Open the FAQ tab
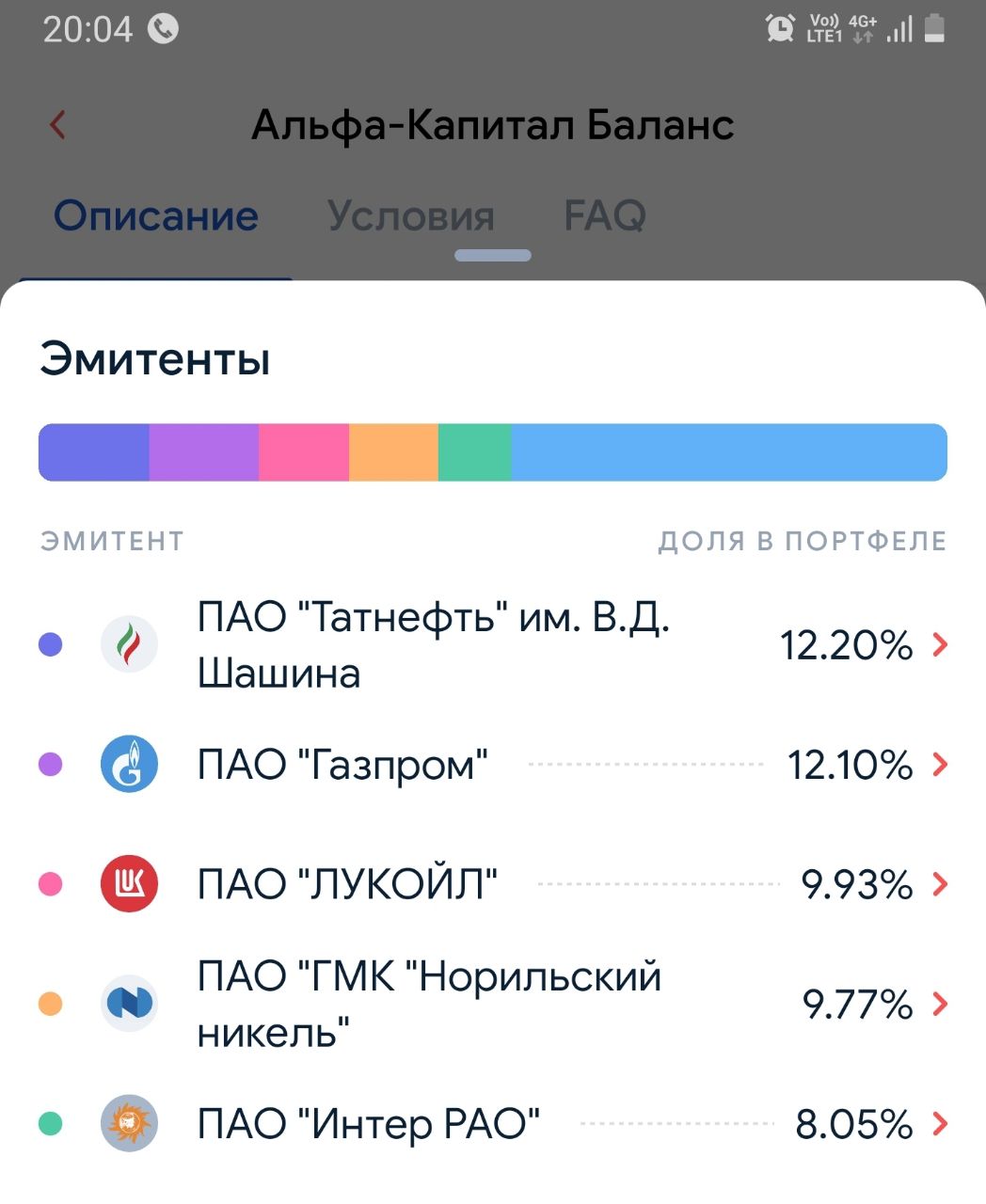 tap(604, 216)
